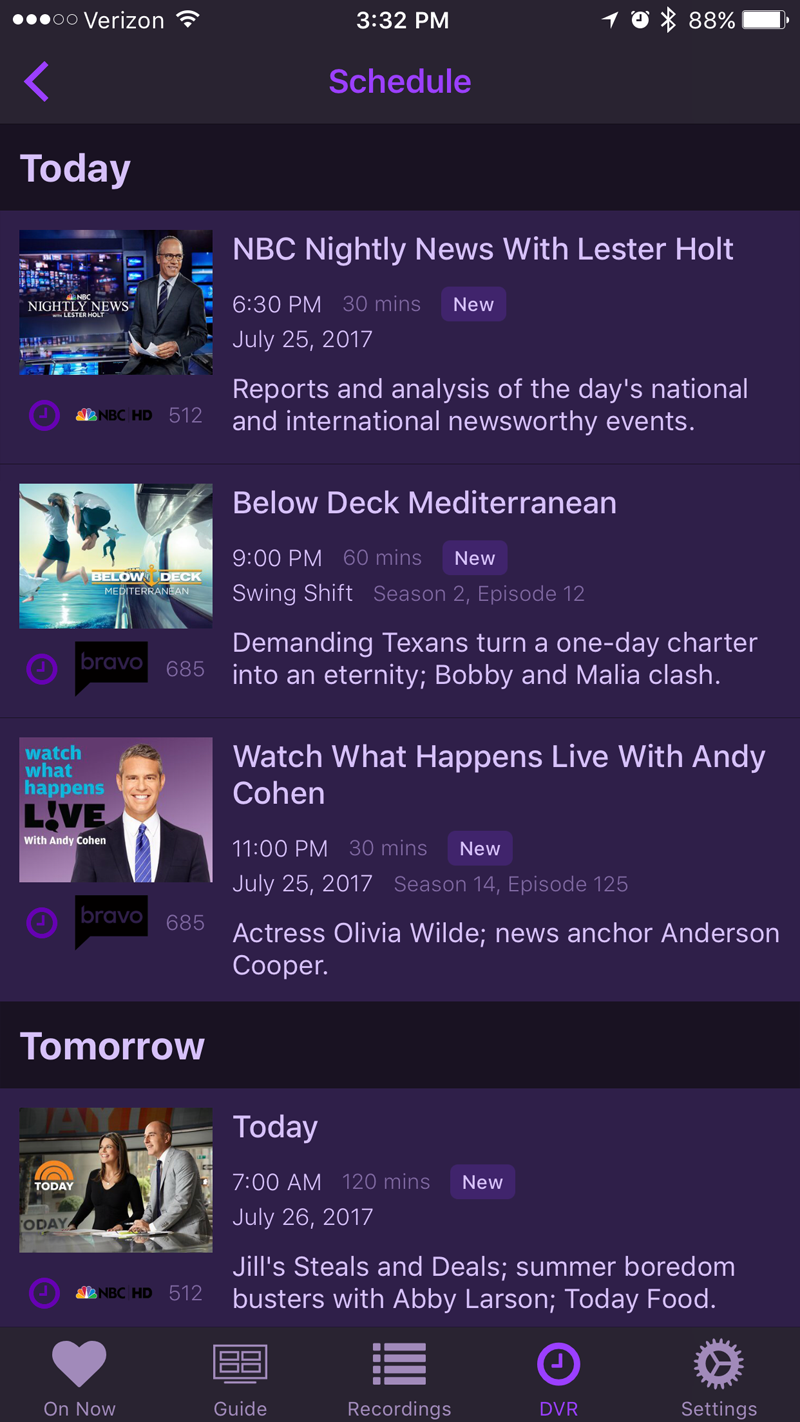
Task: Select the DVR clock icon
Action: pyautogui.click(x=559, y=1362)
